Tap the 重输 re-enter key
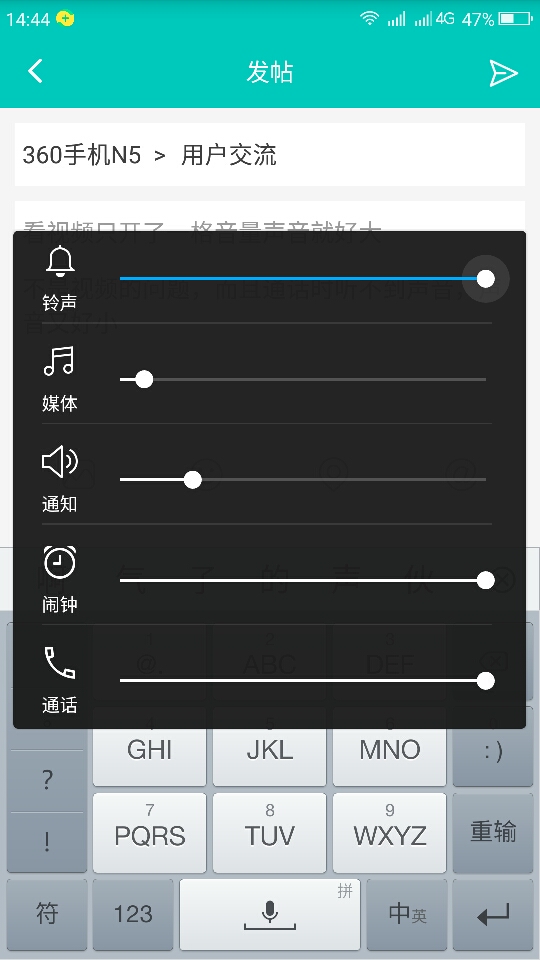The image size is (540, 960). point(493,833)
